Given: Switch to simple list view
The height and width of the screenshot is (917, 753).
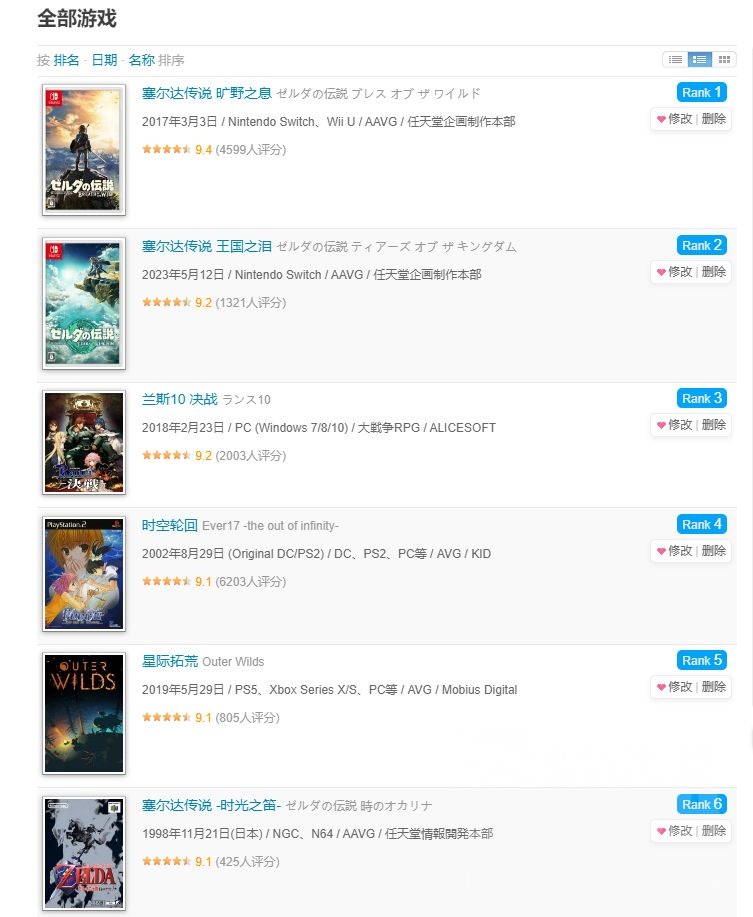Looking at the screenshot, I should 675,59.
